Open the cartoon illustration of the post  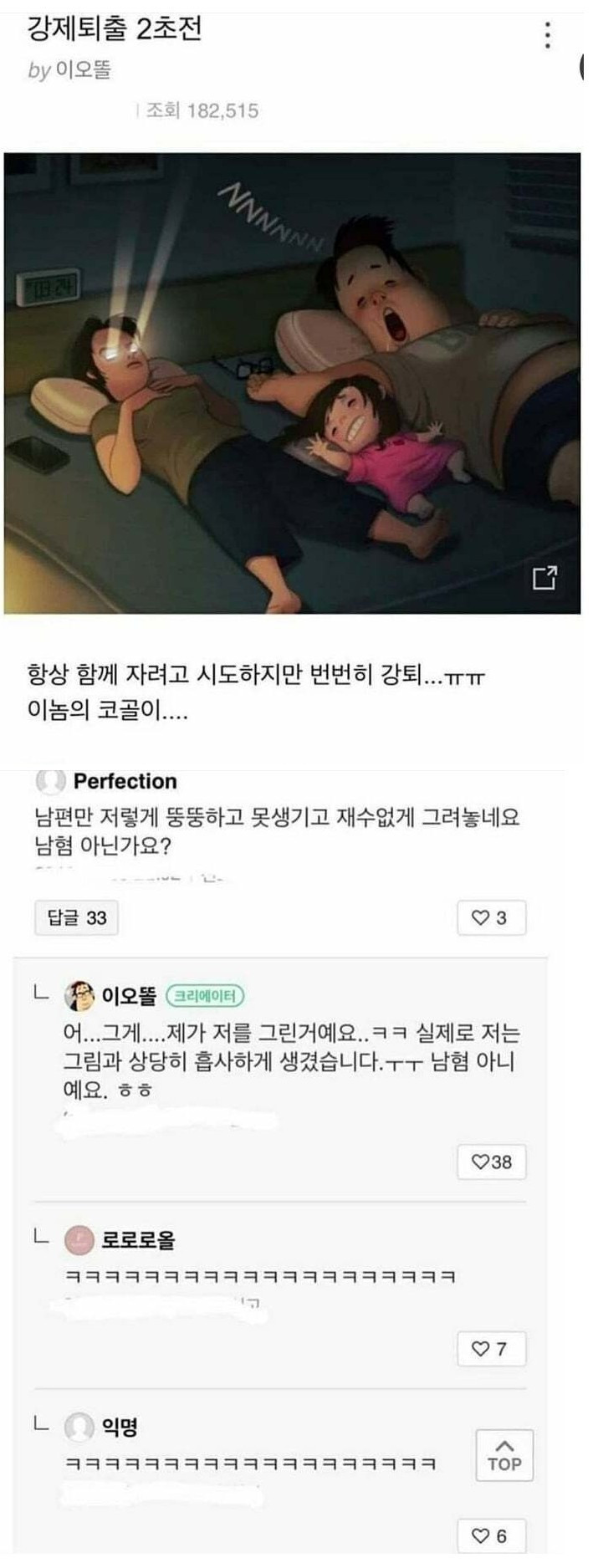pos(292,383)
